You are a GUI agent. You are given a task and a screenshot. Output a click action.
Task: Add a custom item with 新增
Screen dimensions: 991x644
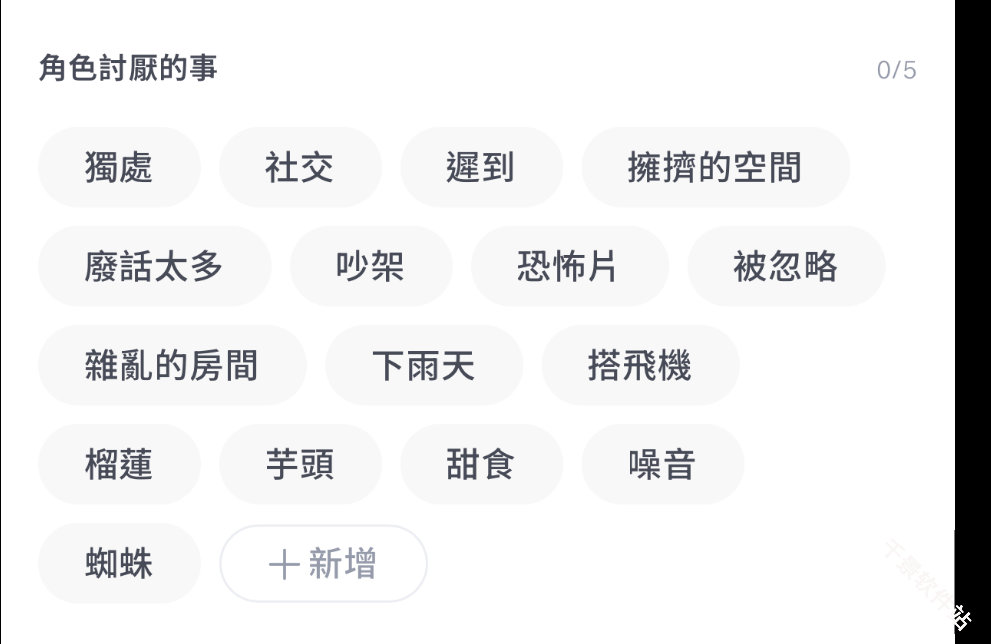pos(323,563)
